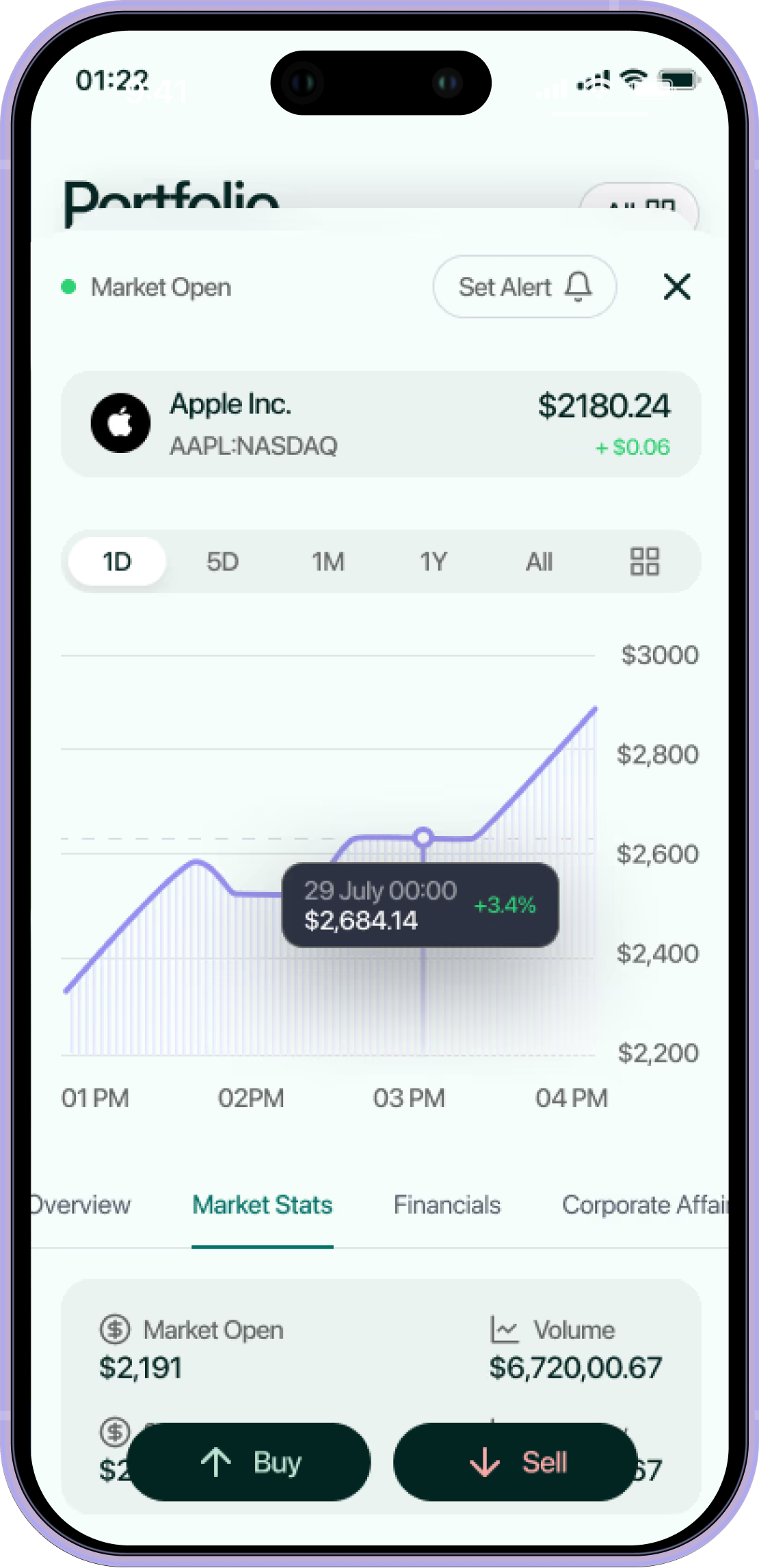The height and width of the screenshot is (1568, 759).
Task: Toggle the green Market Open status indicator
Action: click(x=69, y=287)
